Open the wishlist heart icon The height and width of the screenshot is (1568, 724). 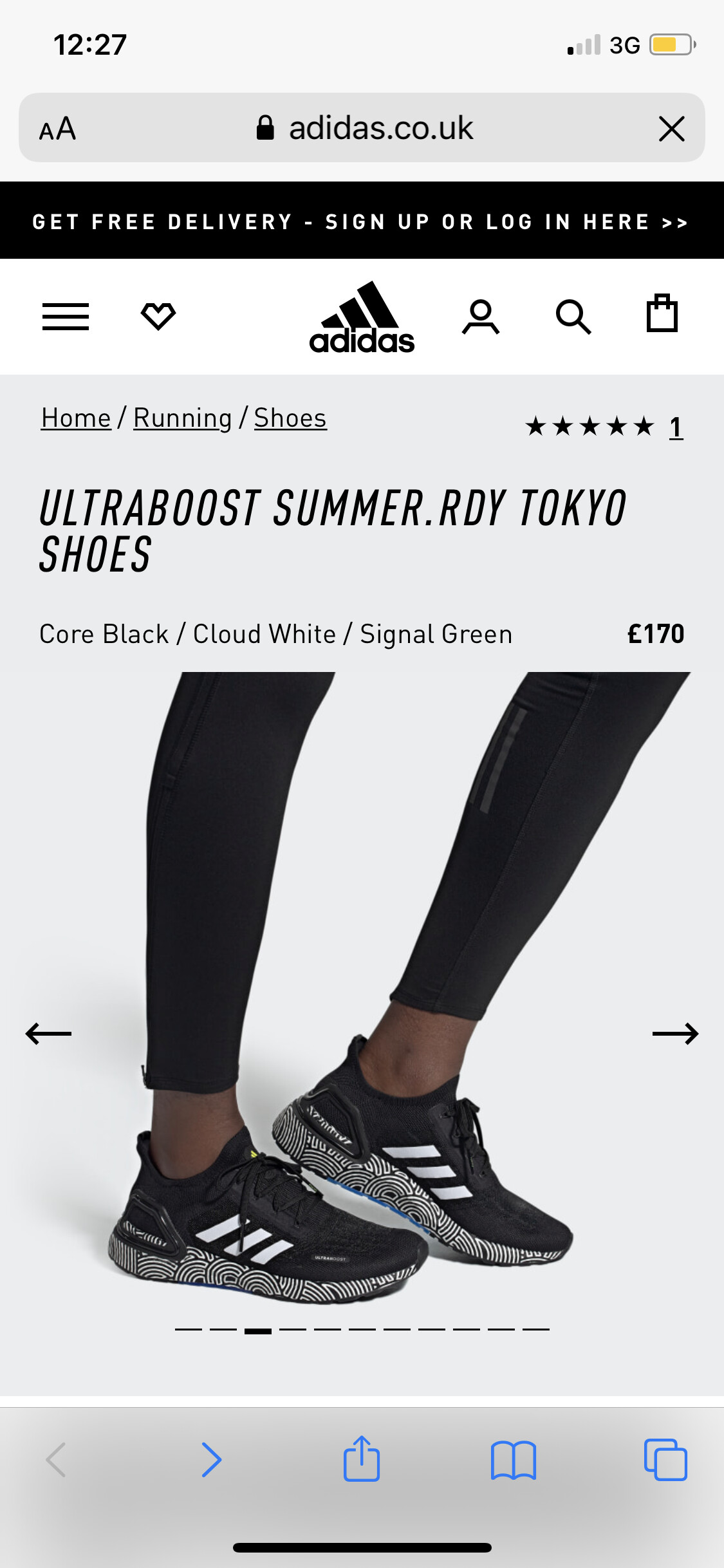[x=158, y=316]
